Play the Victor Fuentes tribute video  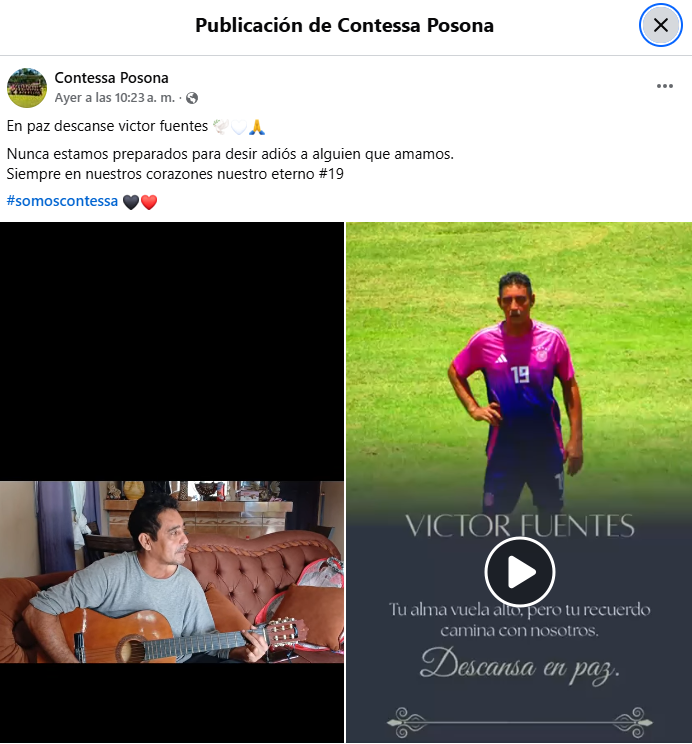click(x=519, y=572)
